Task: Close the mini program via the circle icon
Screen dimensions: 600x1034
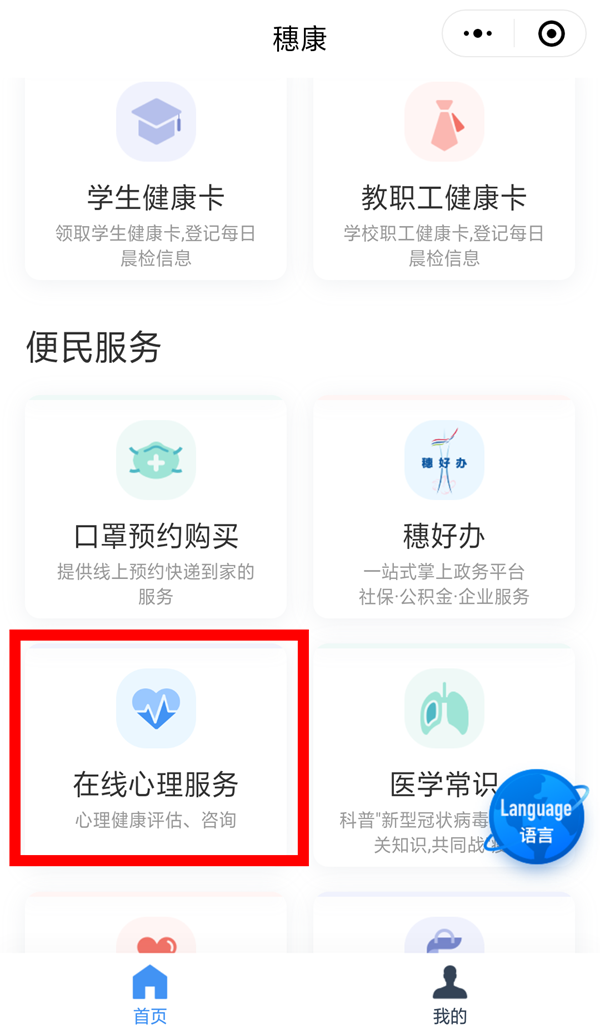Action: pos(551,34)
